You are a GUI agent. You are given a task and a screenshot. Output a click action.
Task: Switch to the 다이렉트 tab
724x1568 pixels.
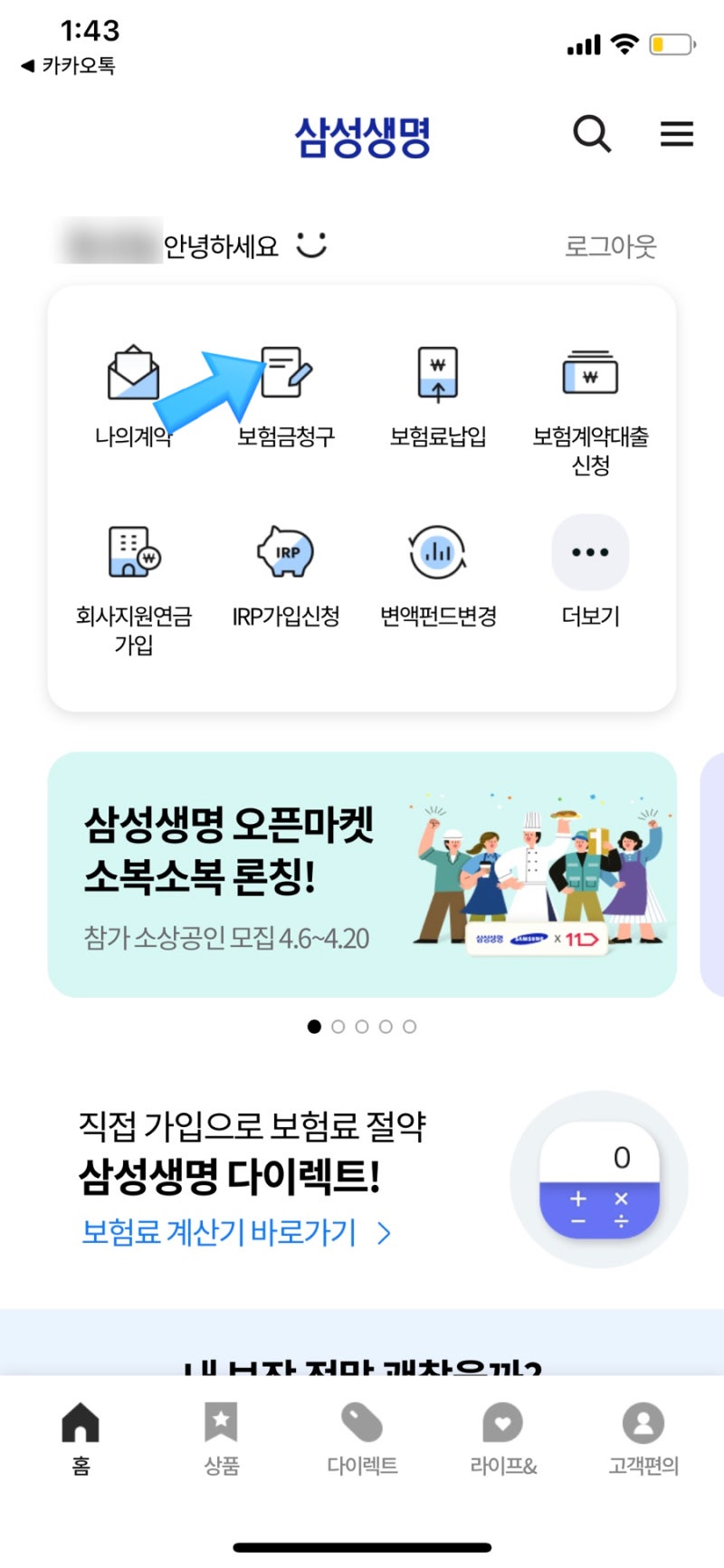[362, 1439]
